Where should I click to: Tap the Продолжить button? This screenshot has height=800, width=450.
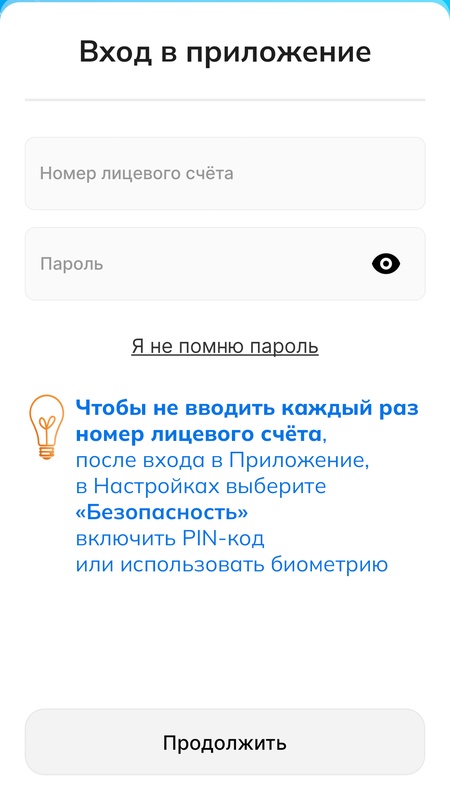pos(225,742)
